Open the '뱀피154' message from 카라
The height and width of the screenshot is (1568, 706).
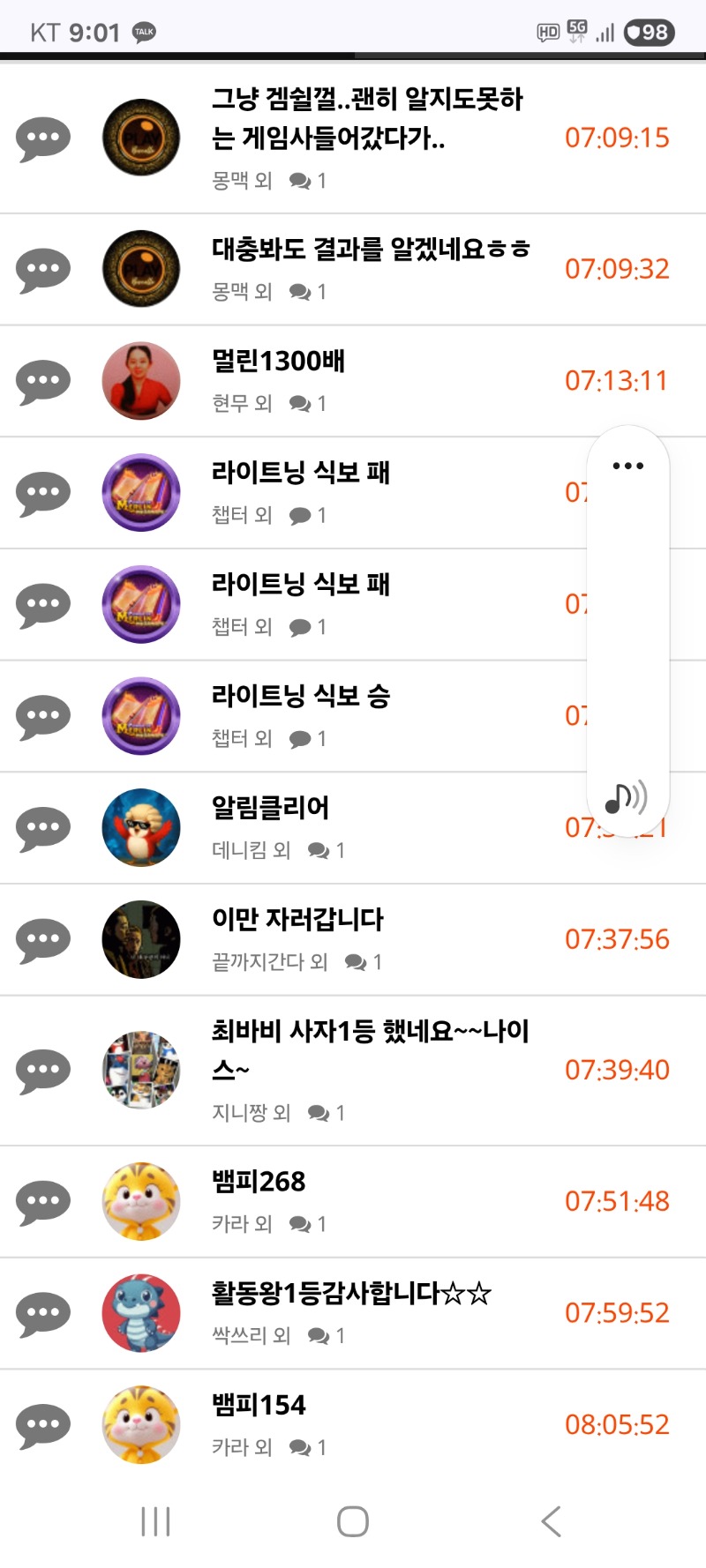pyautogui.click(x=259, y=1405)
